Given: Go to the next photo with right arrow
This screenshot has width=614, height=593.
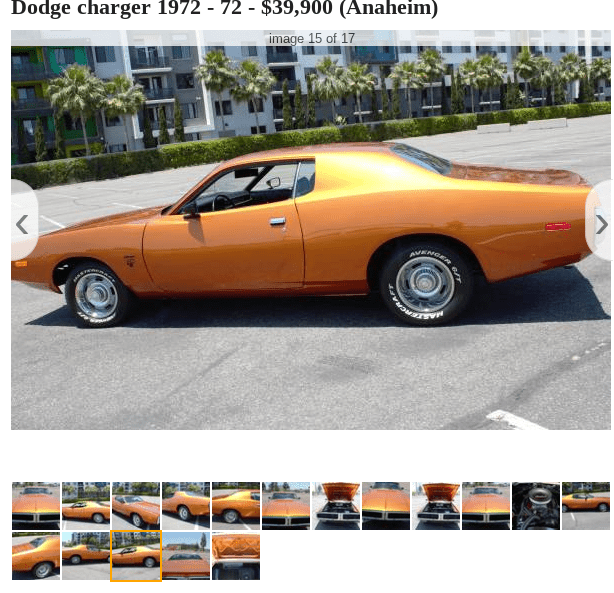Looking at the screenshot, I should [x=600, y=222].
